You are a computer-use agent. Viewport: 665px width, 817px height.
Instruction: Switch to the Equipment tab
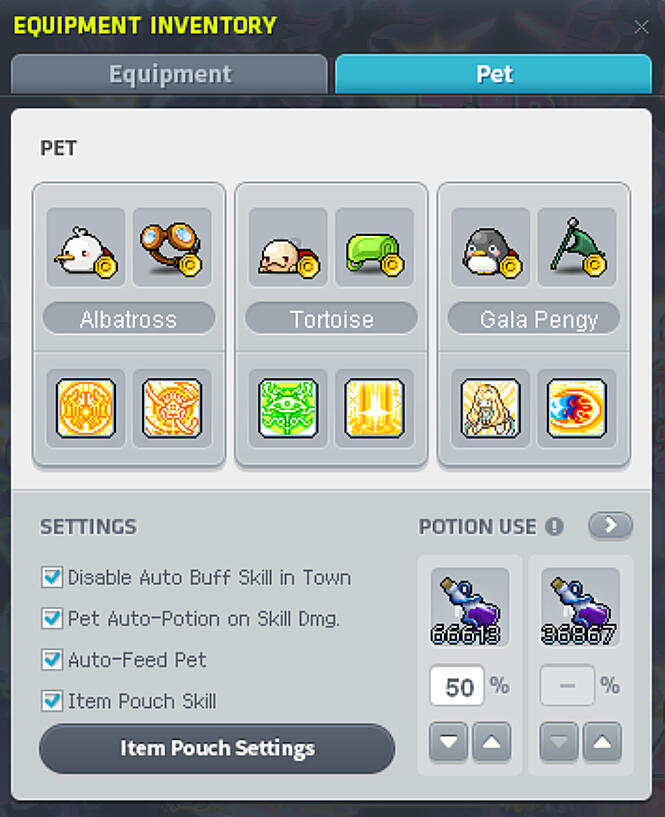pos(170,75)
